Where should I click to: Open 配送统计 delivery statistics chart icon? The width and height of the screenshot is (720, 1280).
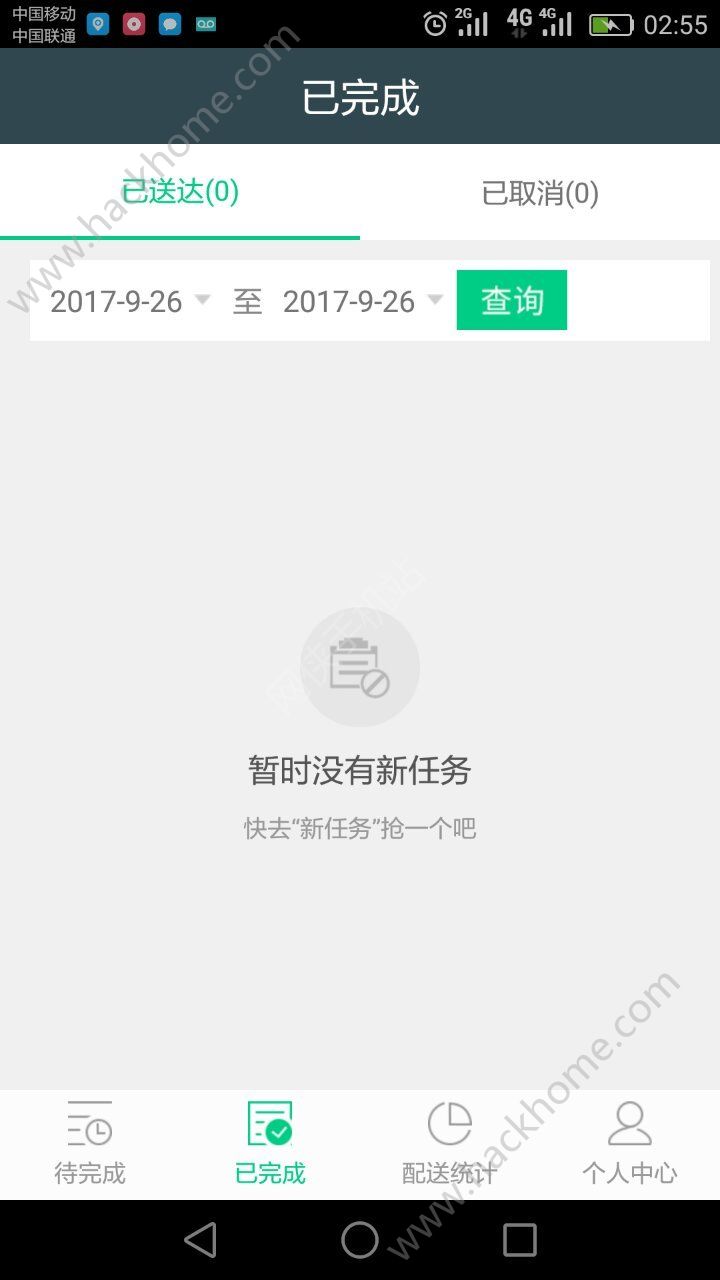tap(450, 1125)
